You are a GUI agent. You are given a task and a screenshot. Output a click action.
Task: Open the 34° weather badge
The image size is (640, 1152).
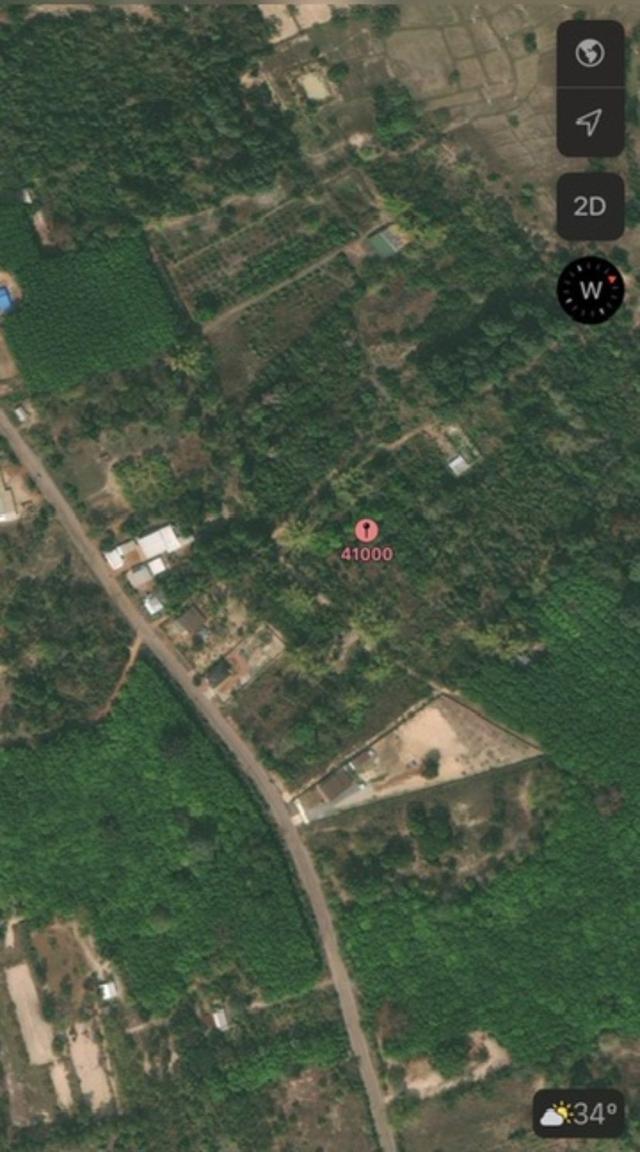(x=580, y=1114)
